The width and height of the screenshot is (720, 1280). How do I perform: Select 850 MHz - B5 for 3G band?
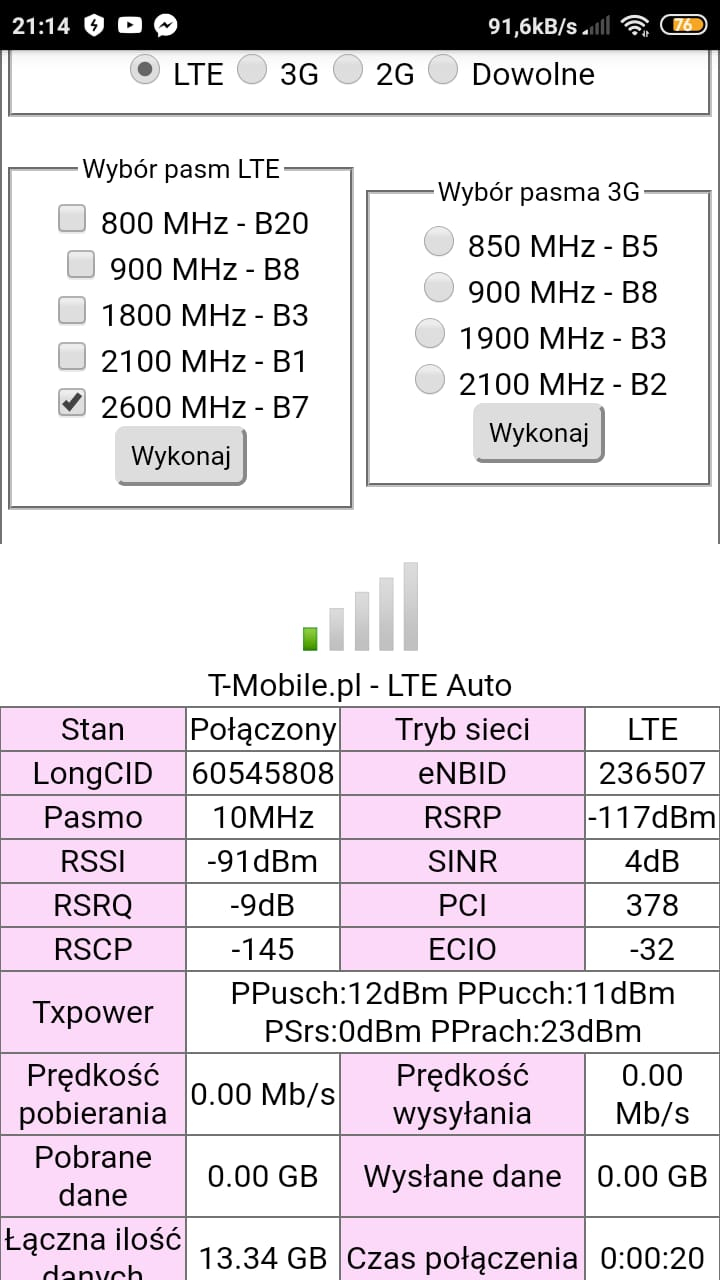pos(439,241)
